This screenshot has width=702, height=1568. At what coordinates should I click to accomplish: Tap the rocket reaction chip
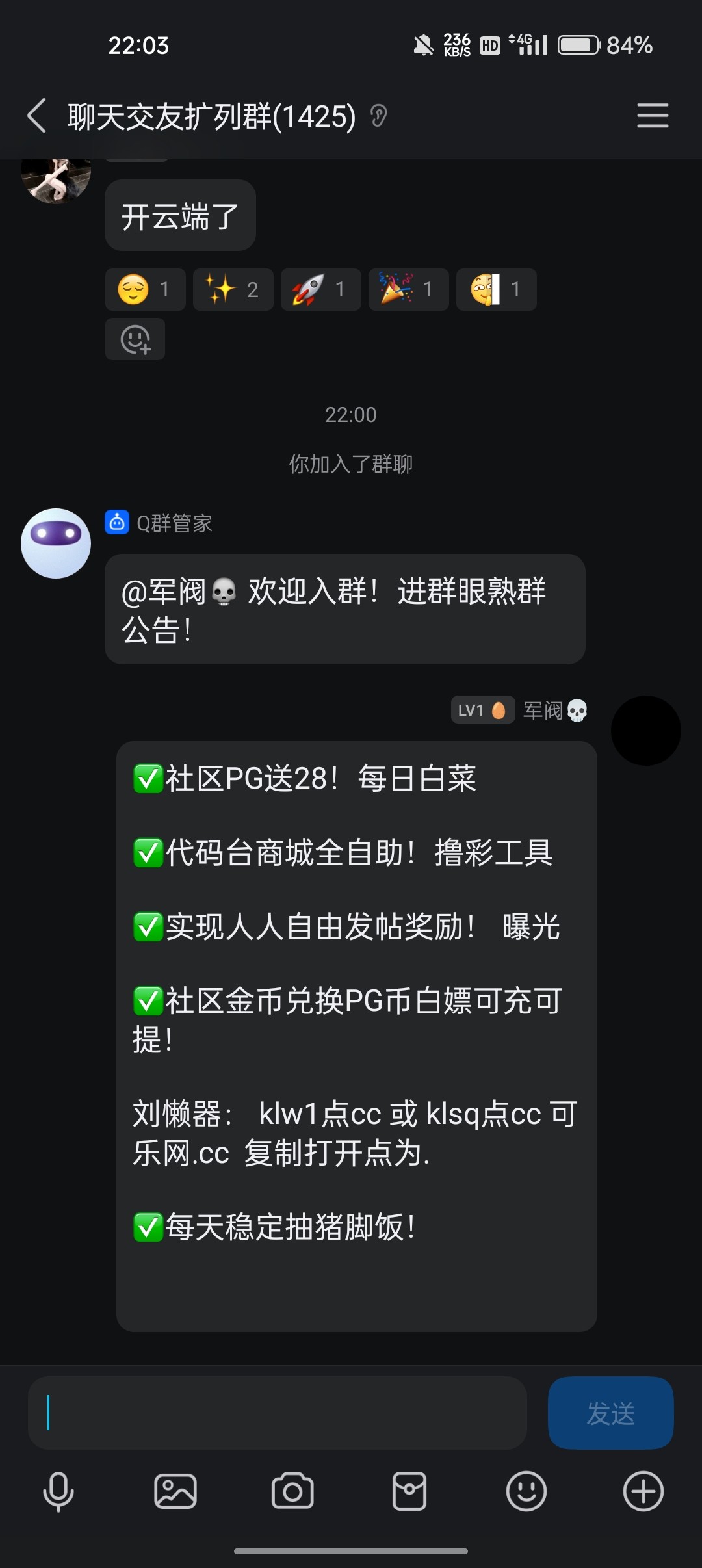coord(320,289)
